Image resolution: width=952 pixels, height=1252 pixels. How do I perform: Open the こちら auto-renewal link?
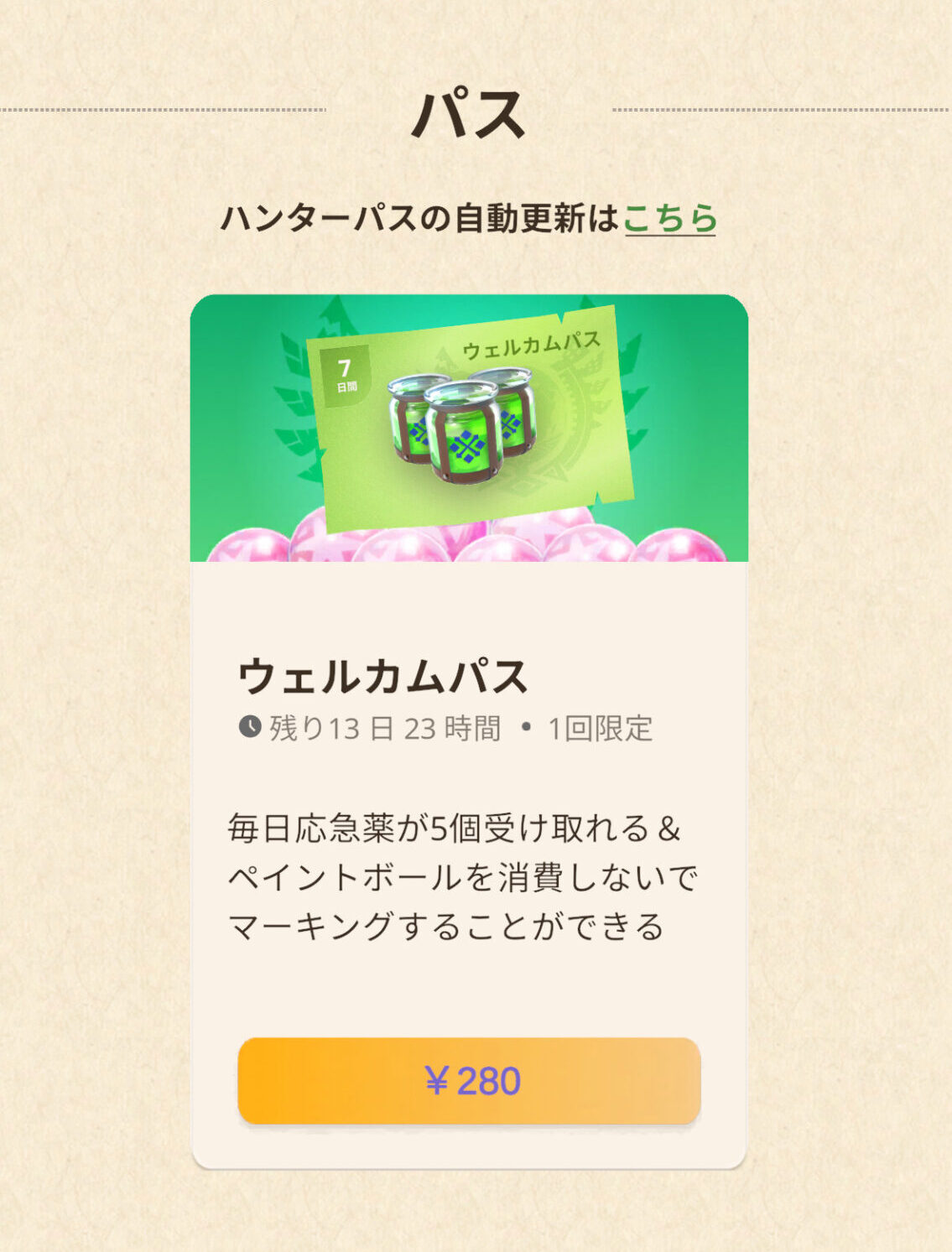[x=669, y=218]
